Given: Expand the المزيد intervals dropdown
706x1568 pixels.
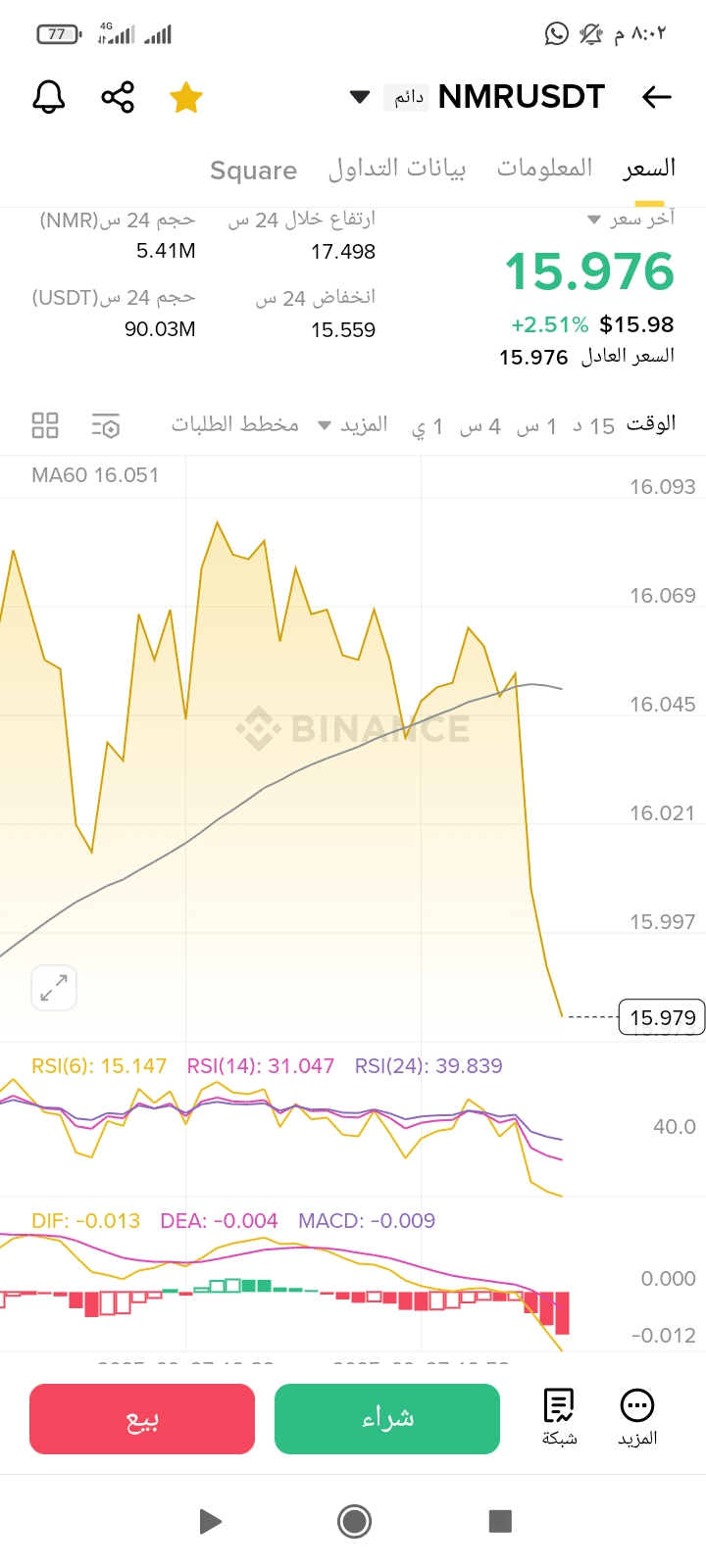Looking at the screenshot, I should coord(353,424).
